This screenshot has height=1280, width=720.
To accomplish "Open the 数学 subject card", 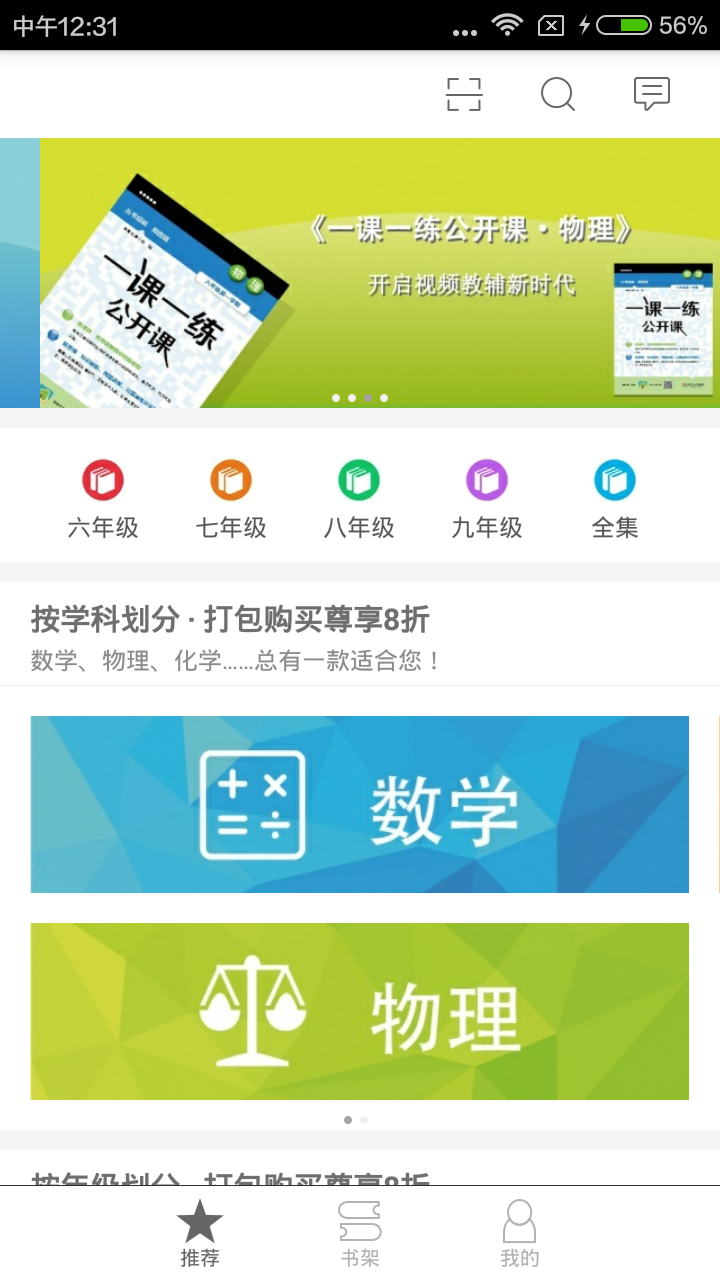I will (360, 804).
